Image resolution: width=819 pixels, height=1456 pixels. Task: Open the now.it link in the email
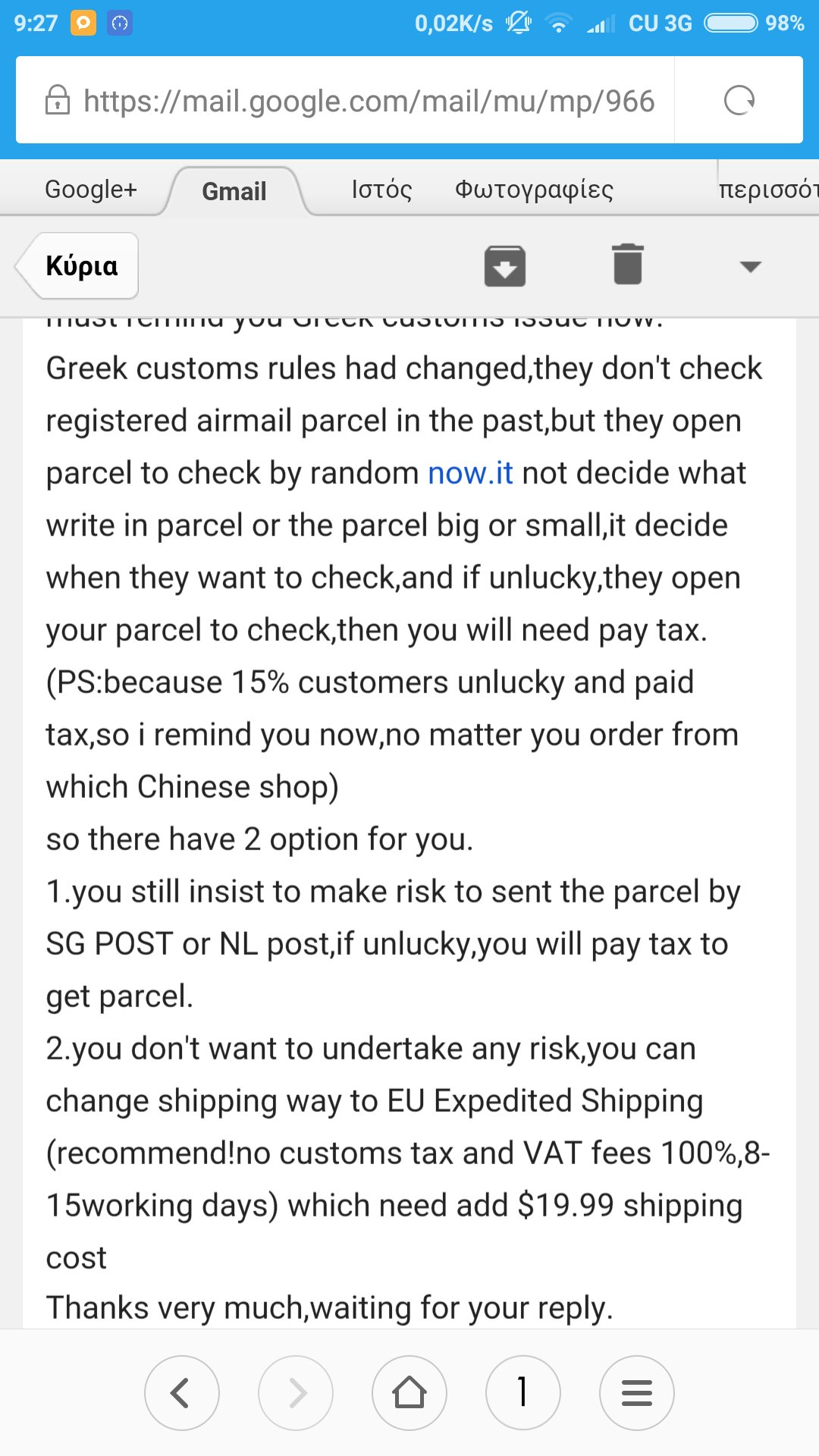470,473
